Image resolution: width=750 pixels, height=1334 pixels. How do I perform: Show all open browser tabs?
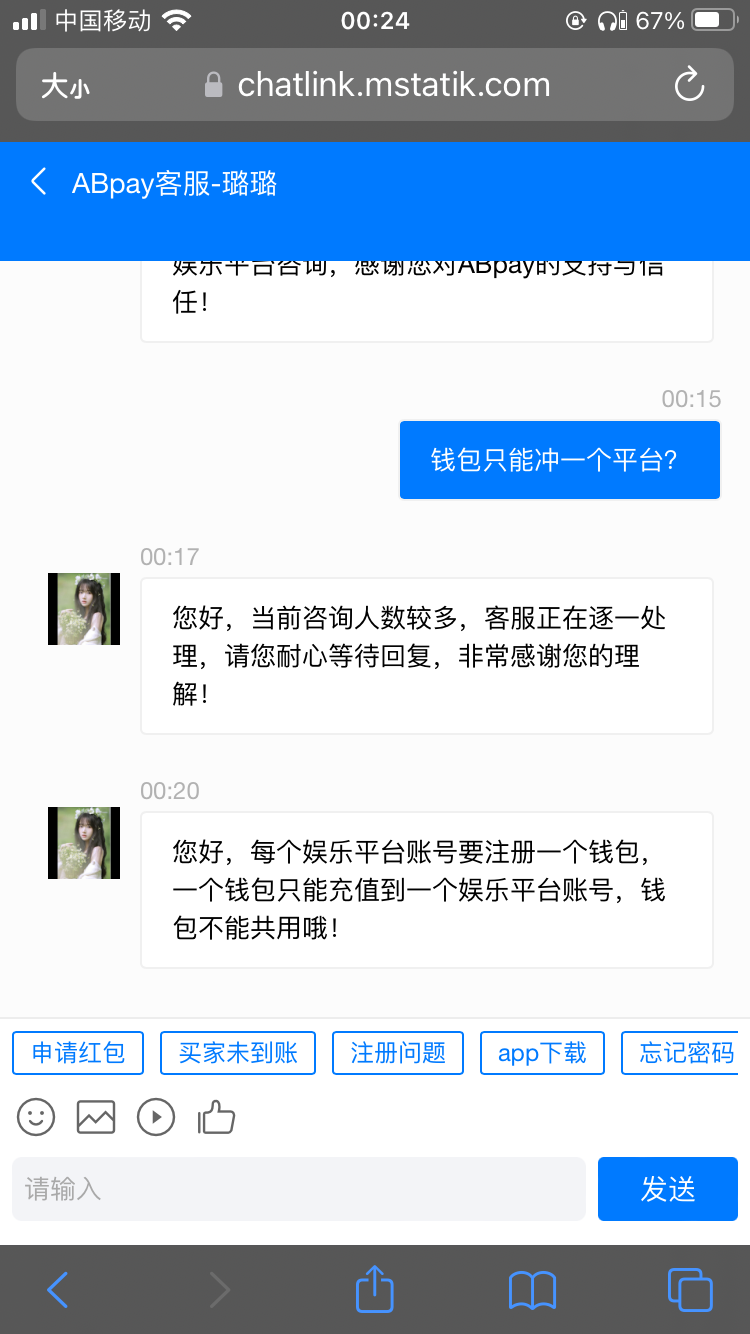pos(689,1290)
